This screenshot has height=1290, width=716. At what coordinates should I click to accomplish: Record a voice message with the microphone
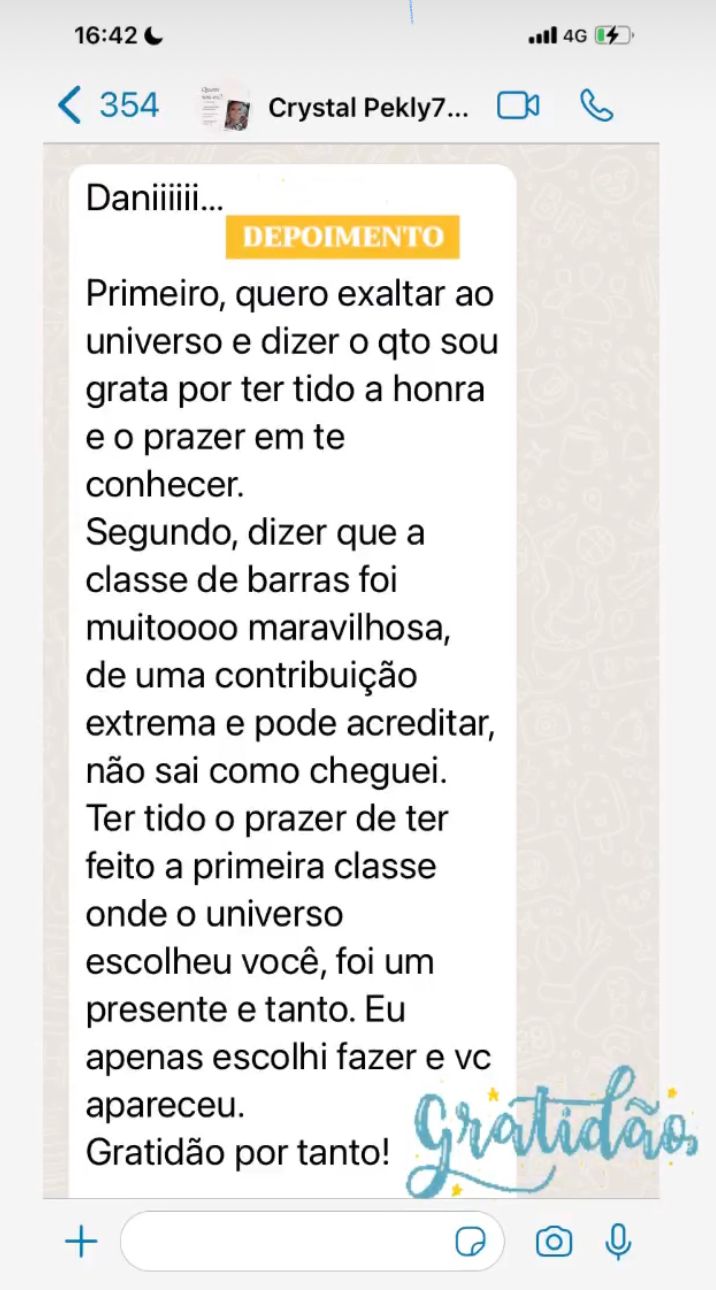click(619, 1242)
